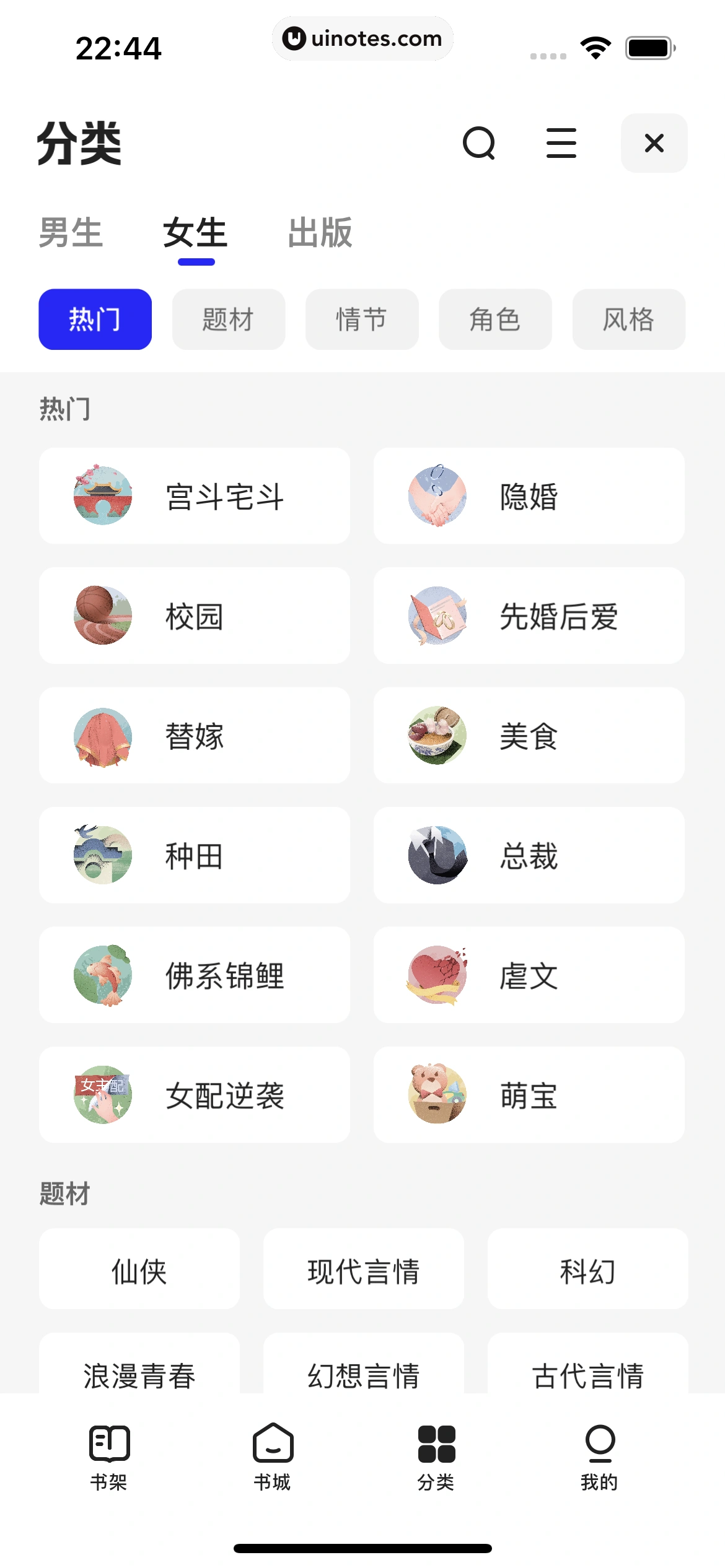
Task: Select the 女生 tab
Action: pyautogui.click(x=195, y=234)
